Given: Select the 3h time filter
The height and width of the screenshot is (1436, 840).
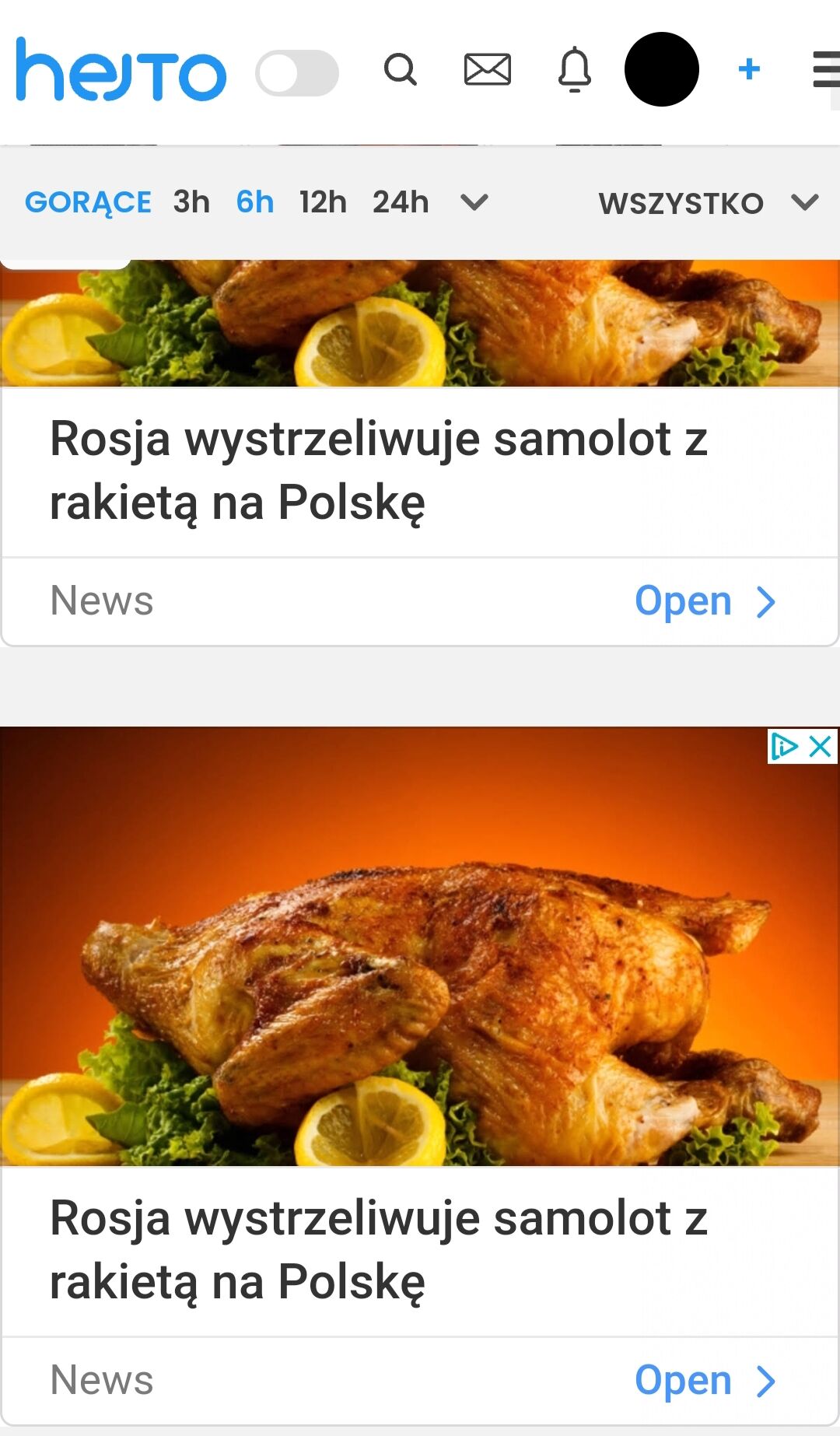Looking at the screenshot, I should click(191, 203).
